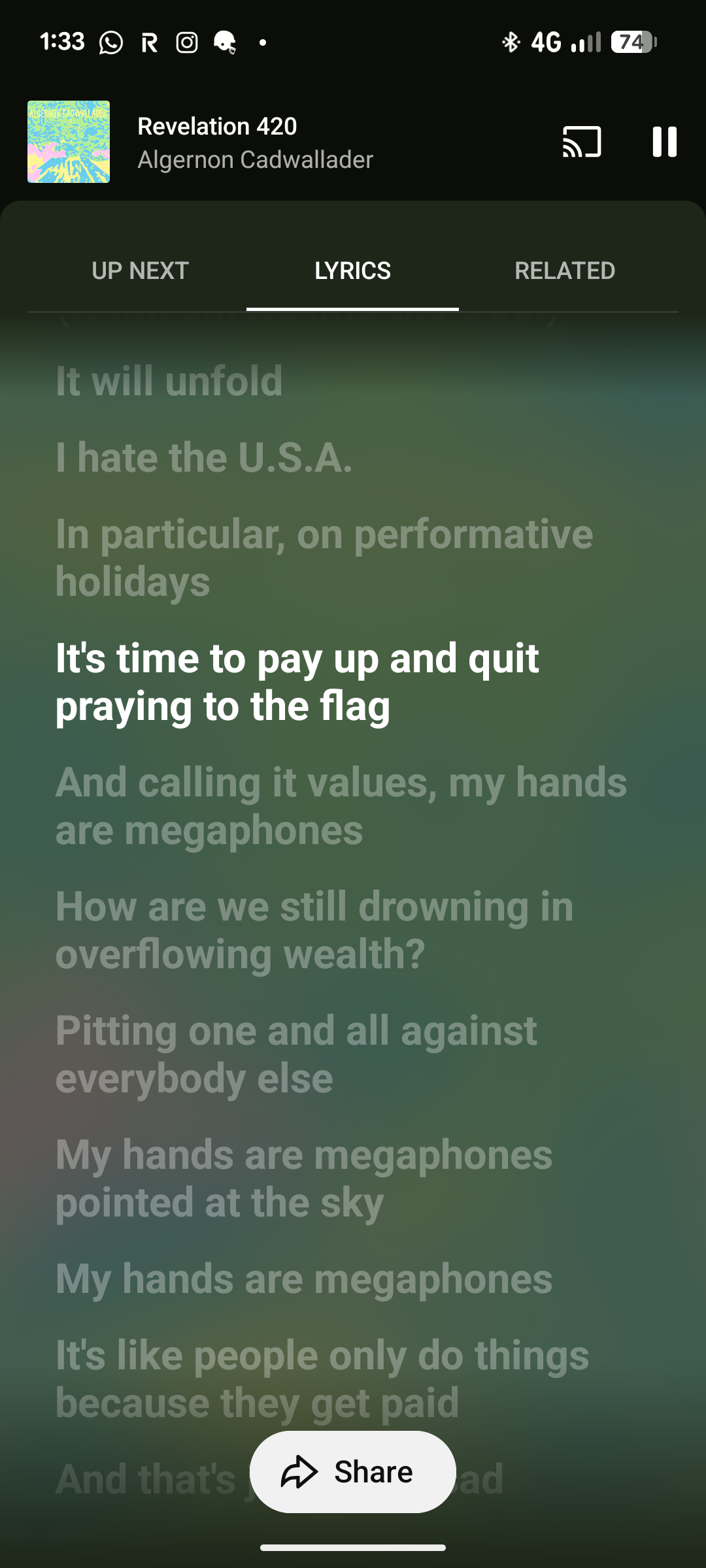Seek to "How are we still drowning" line
Image resolution: width=706 pixels, height=1568 pixels.
coord(314,930)
